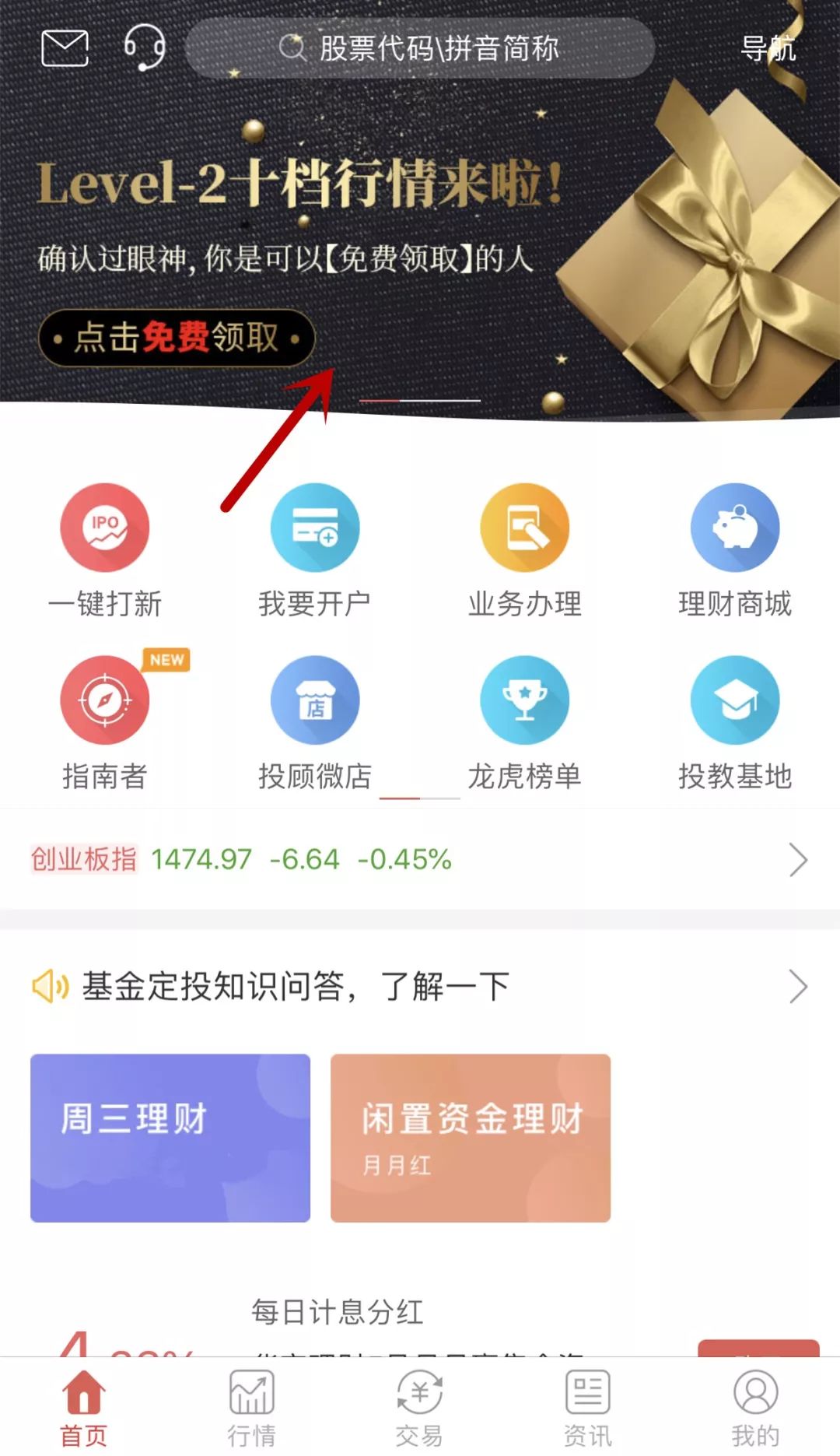
Task: Select the 理财商城 piggy bank icon
Action: click(x=735, y=528)
